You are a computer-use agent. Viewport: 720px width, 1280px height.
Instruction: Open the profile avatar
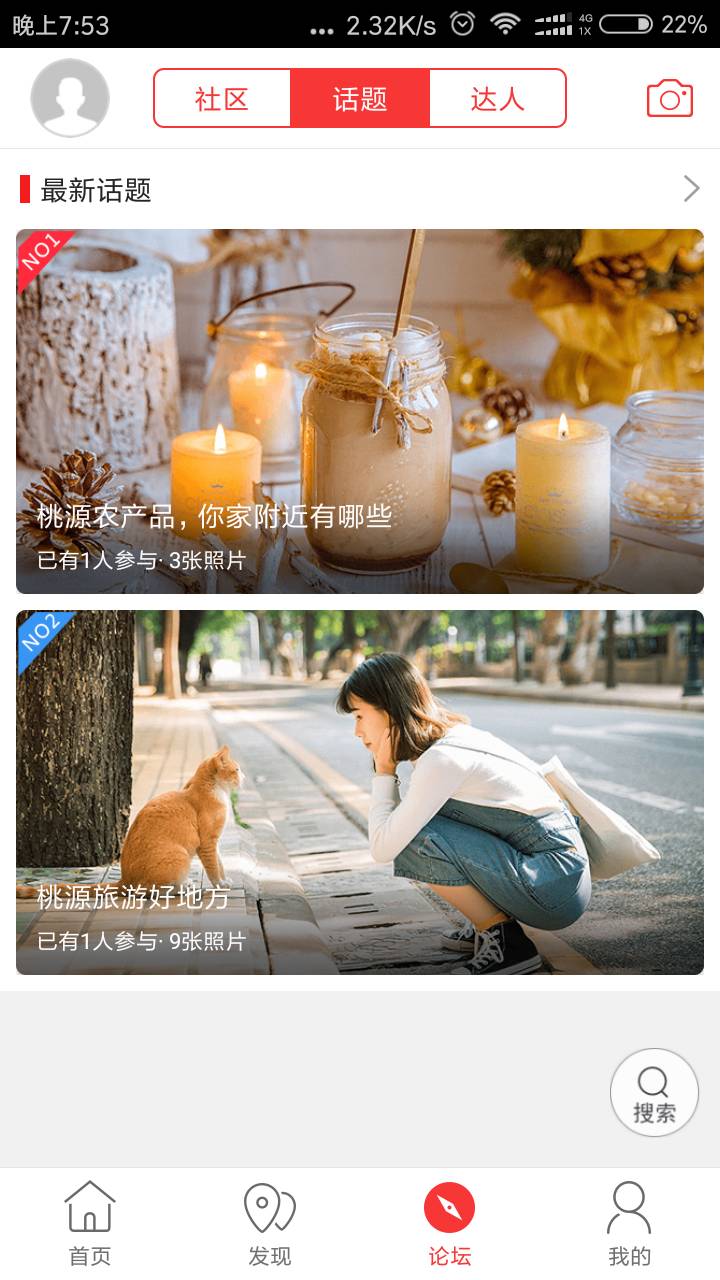[x=70, y=98]
